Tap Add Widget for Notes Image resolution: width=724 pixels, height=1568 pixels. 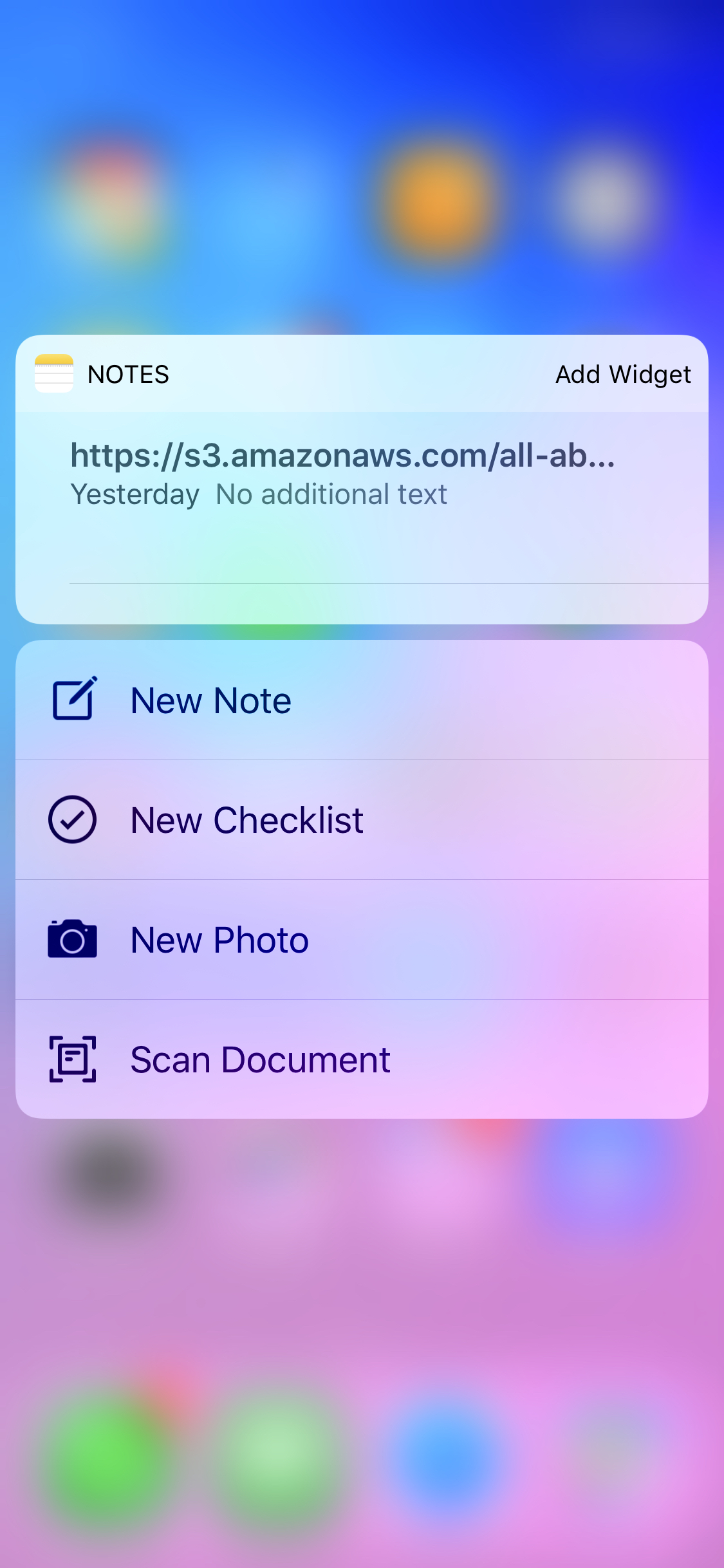623,374
